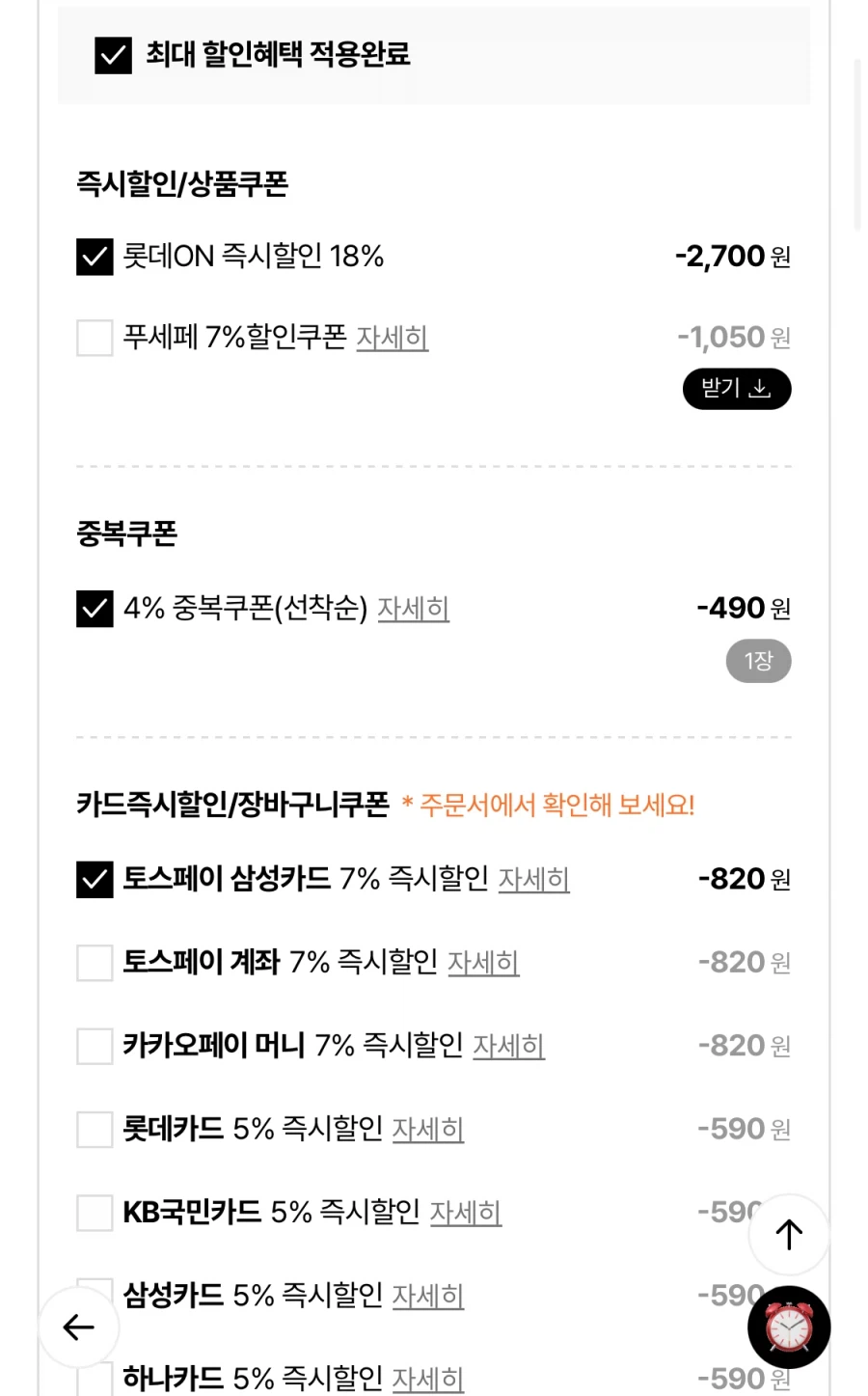
Task: Open the red alarm clock timer icon
Action: coord(789,1328)
